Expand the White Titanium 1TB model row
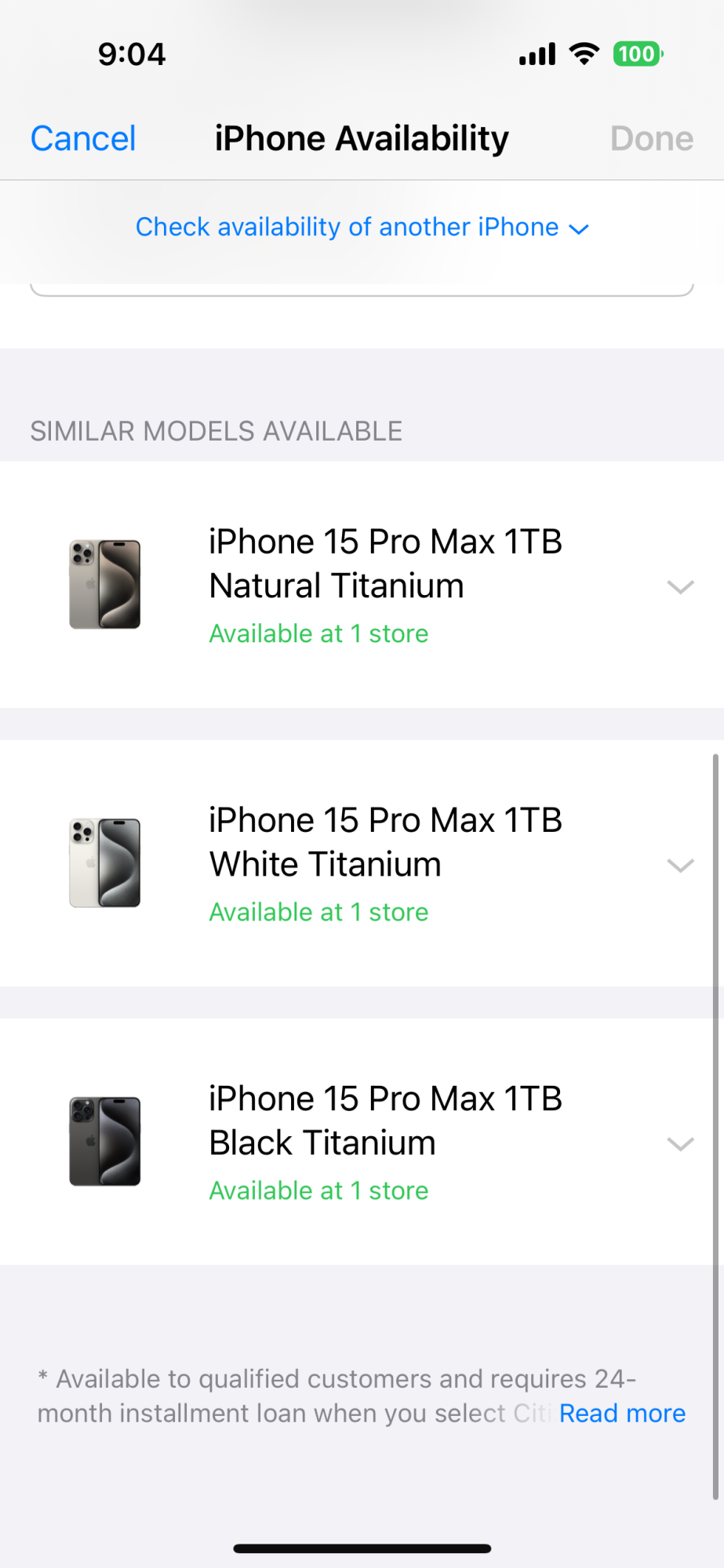Screen dimensions: 724x1568 [679, 866]
